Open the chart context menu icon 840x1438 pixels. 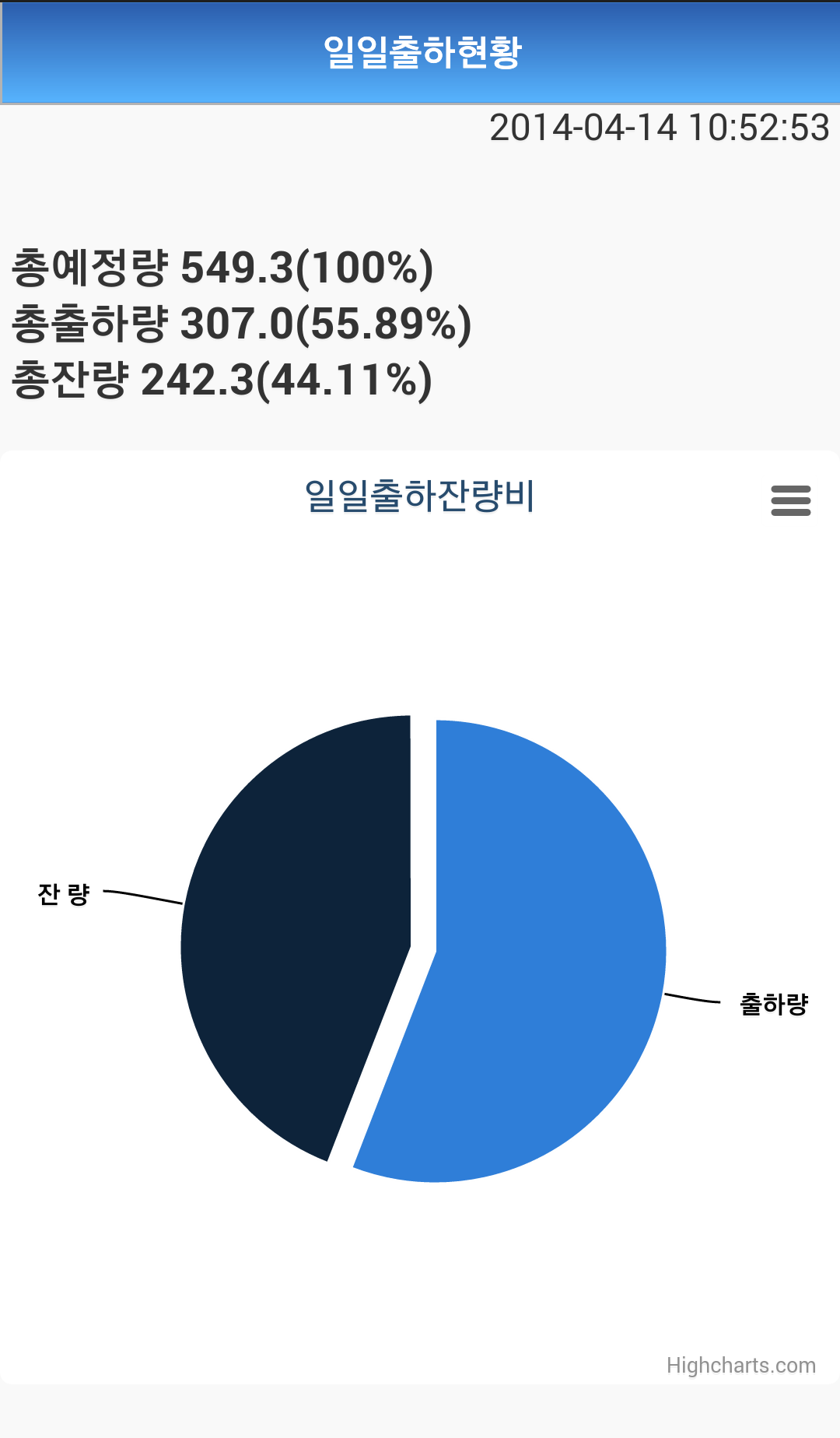pos(790,500)
